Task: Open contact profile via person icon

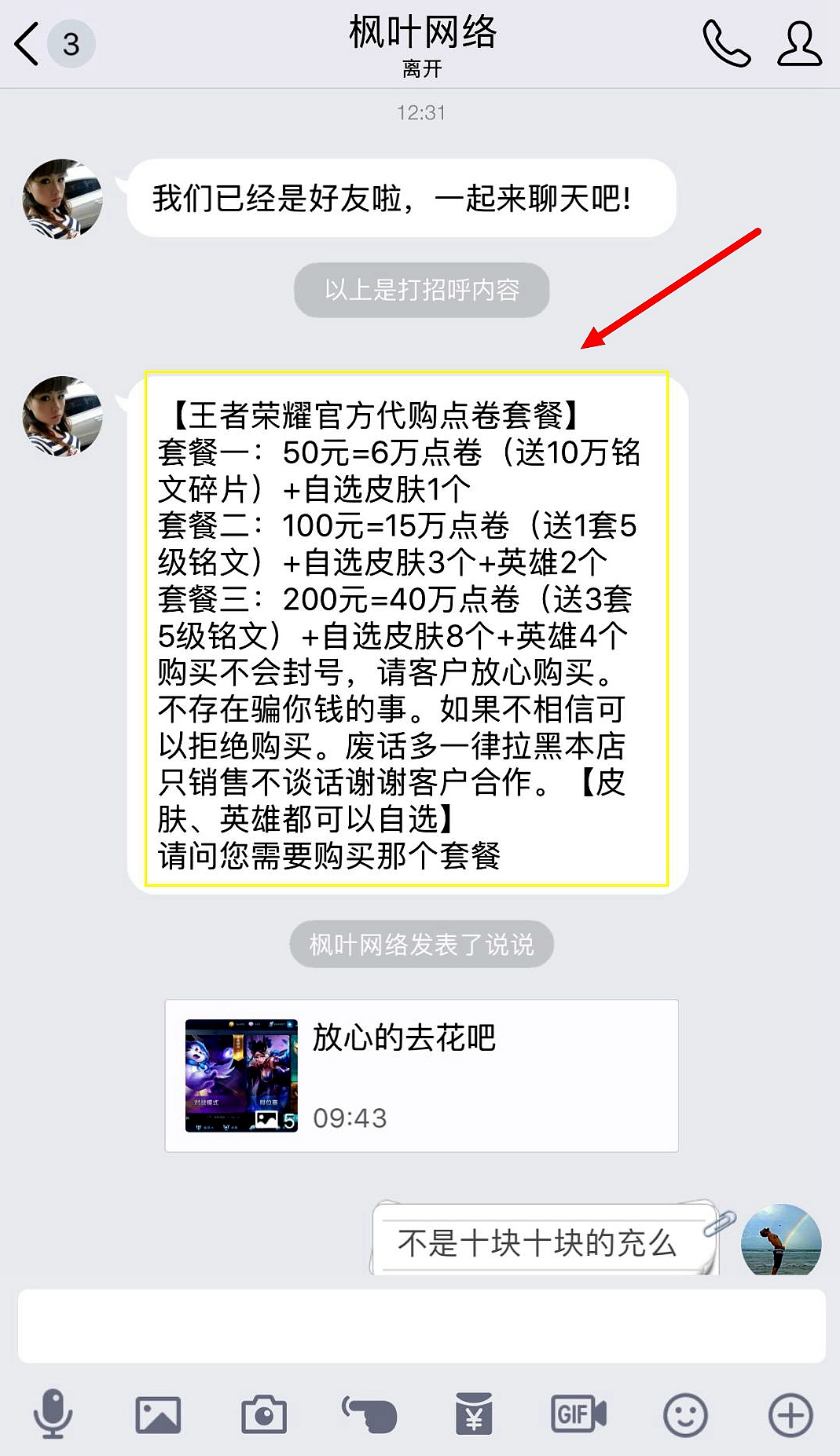Action: click(798, 45)
